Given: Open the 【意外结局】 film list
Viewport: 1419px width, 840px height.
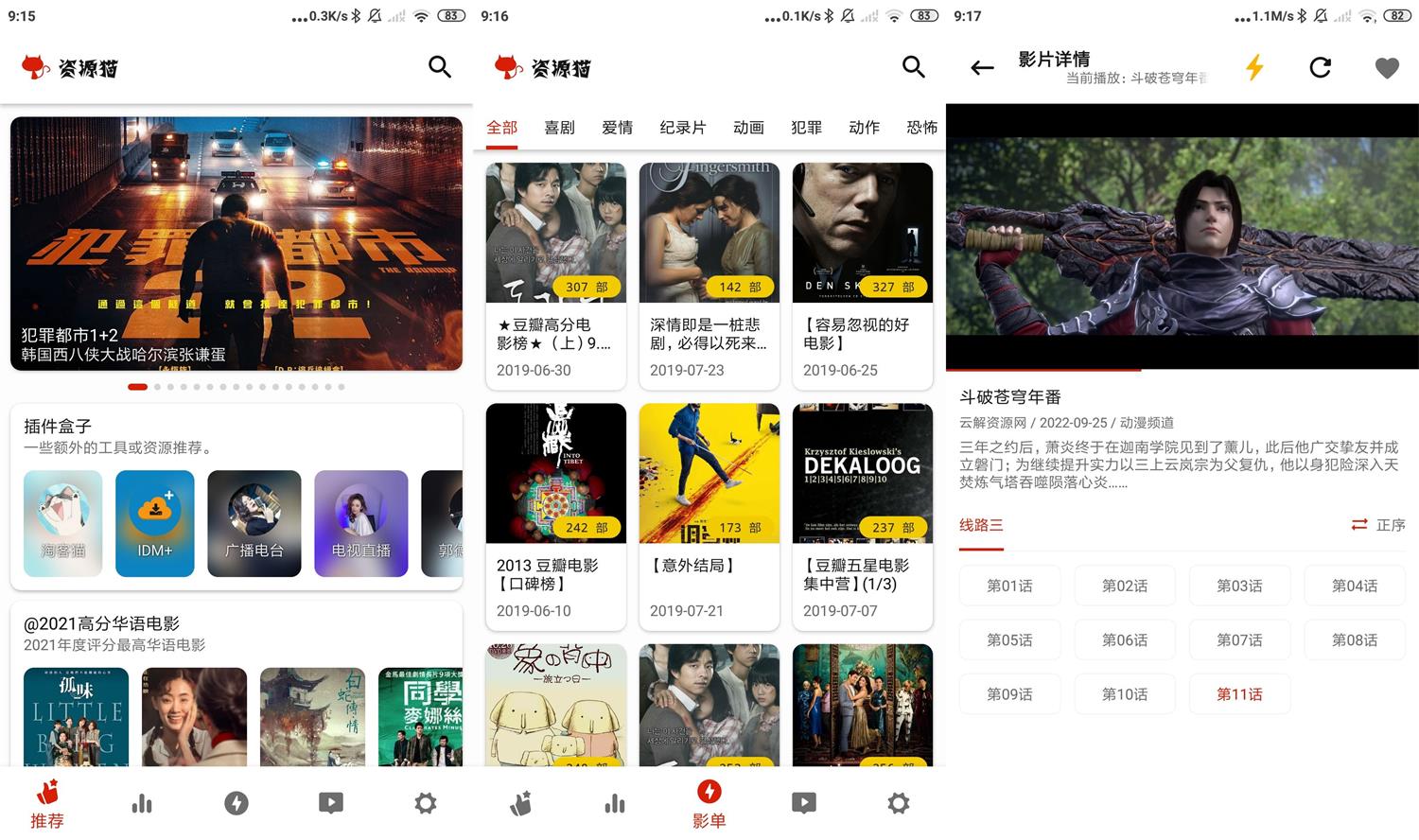Looking at the screenshot, I should pyautogui.click(x=709, y=516).
